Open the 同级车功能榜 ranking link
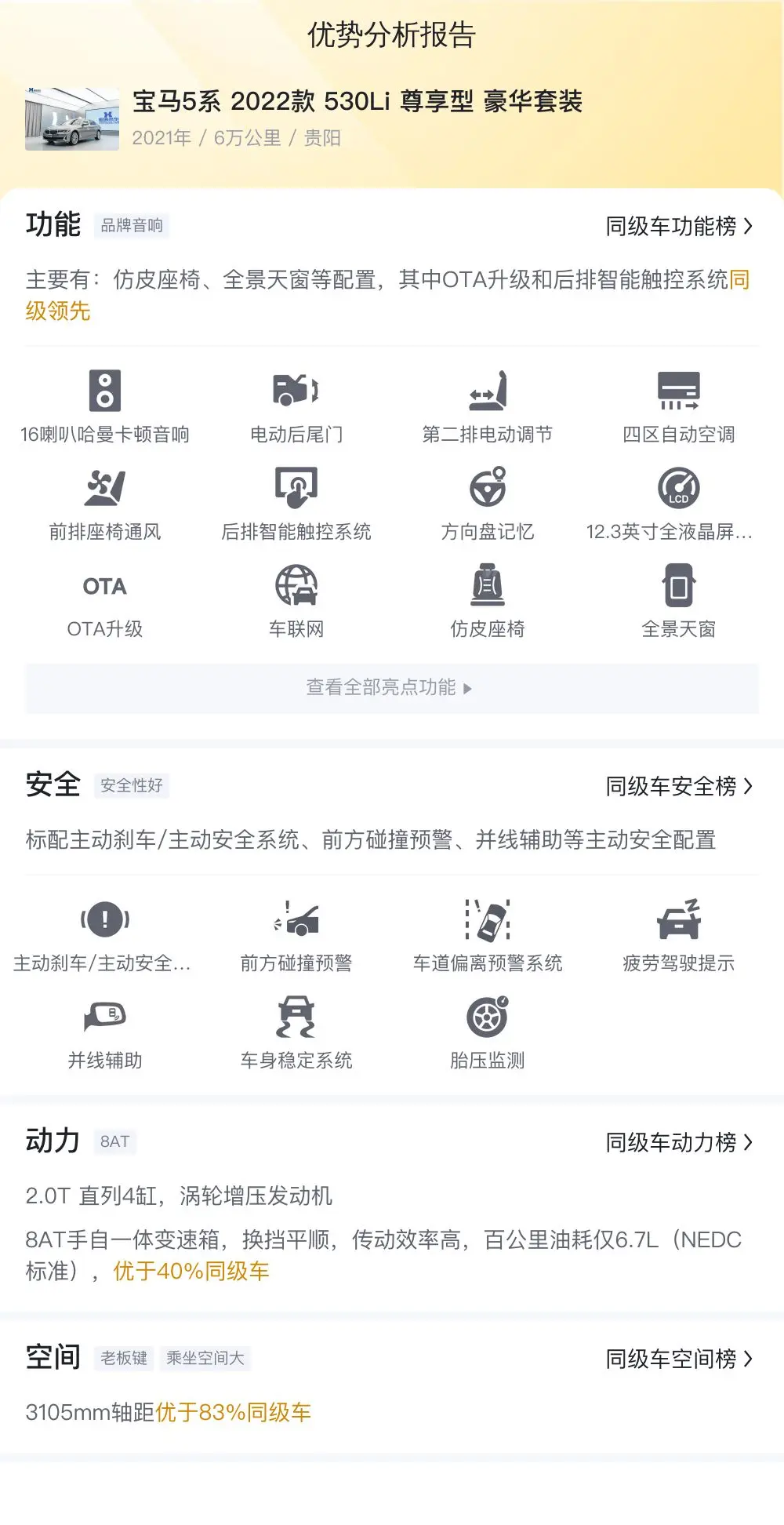This screenshot has width=784, height=1525. (x=679, y=226)
